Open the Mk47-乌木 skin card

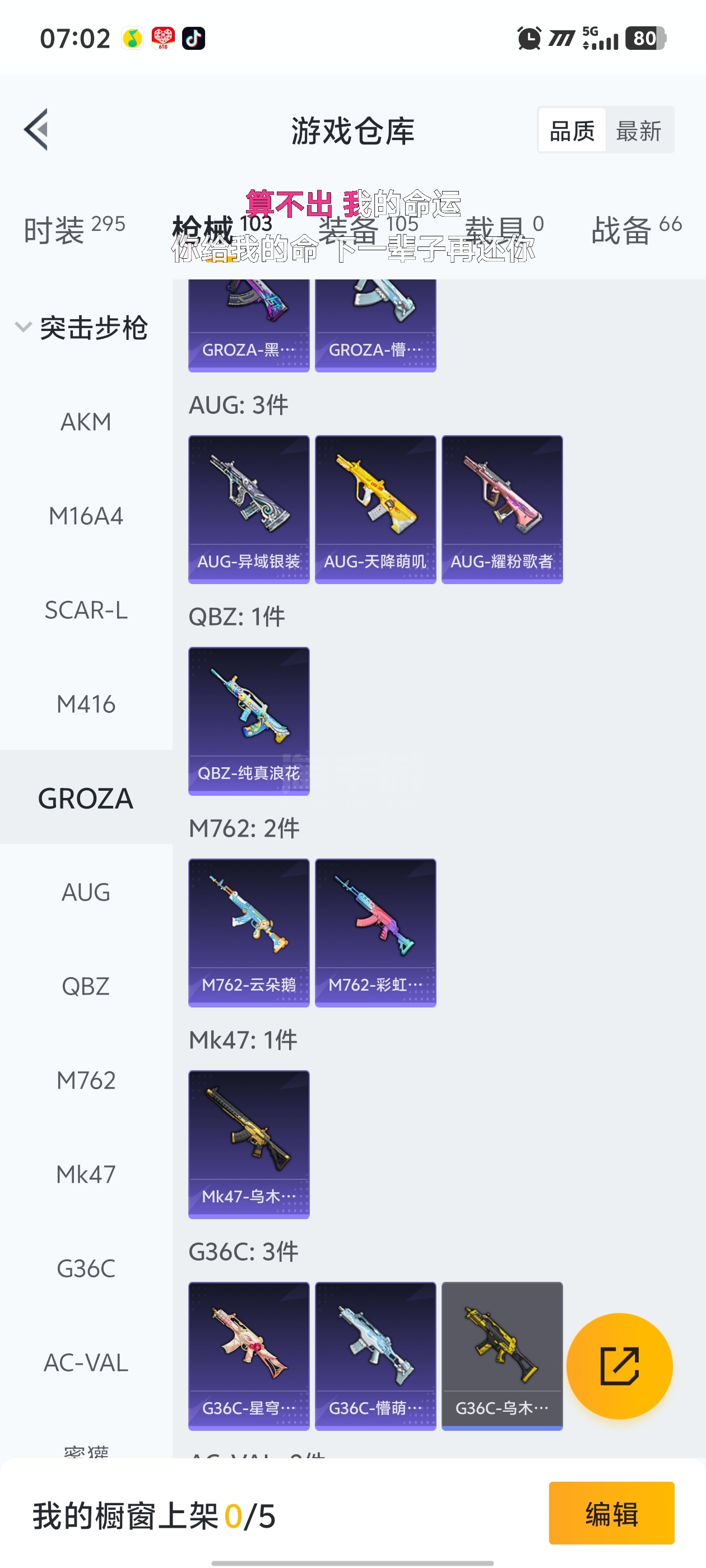pyautogui.click(x=249, y=1144)
